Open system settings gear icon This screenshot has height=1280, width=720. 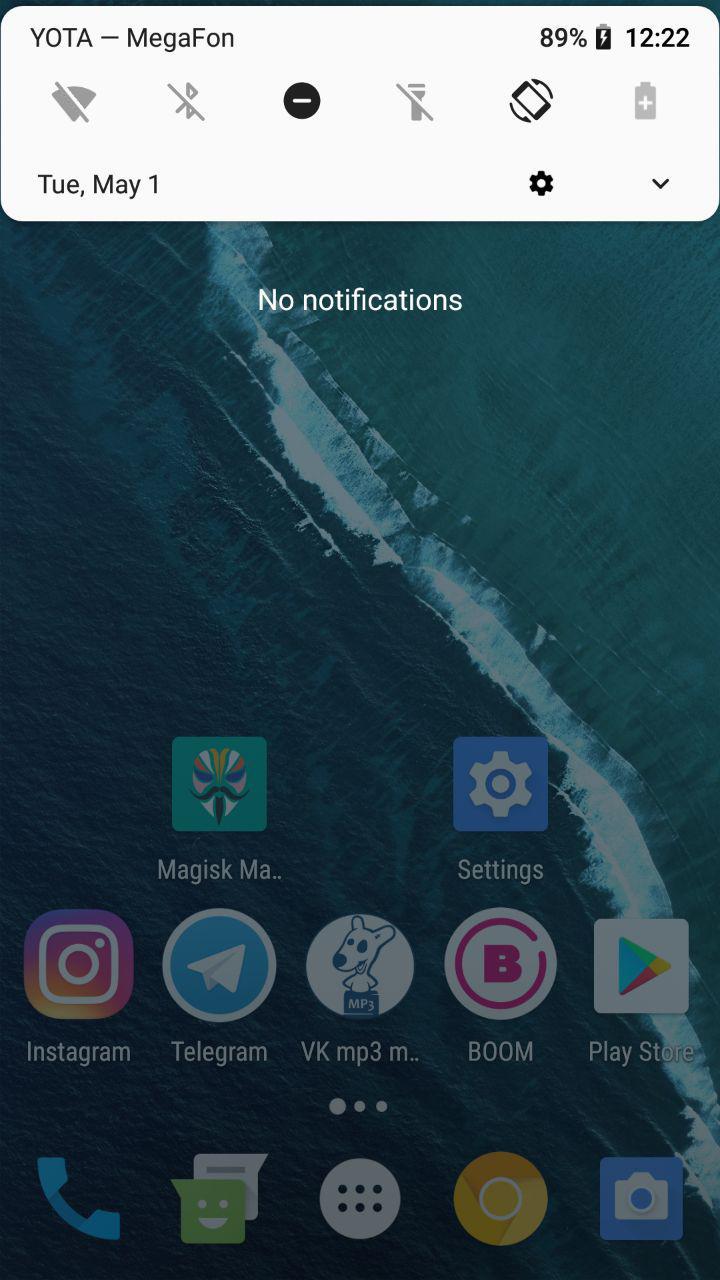pyautogui.click(x=541, y=184)
